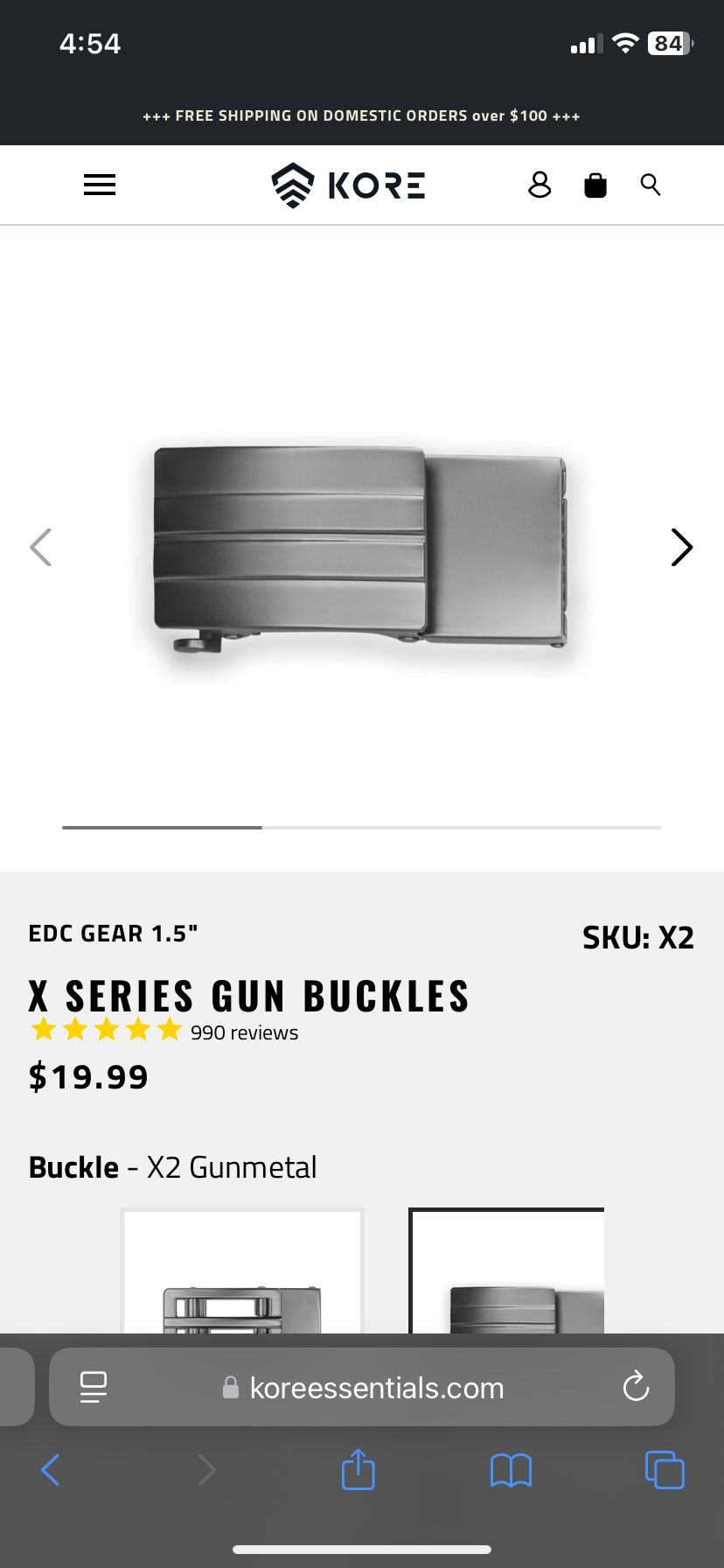Image resolution: width=724 pixels, height=1568 pixels.
Task: Show the next product image
Action: tap(681, 547)
